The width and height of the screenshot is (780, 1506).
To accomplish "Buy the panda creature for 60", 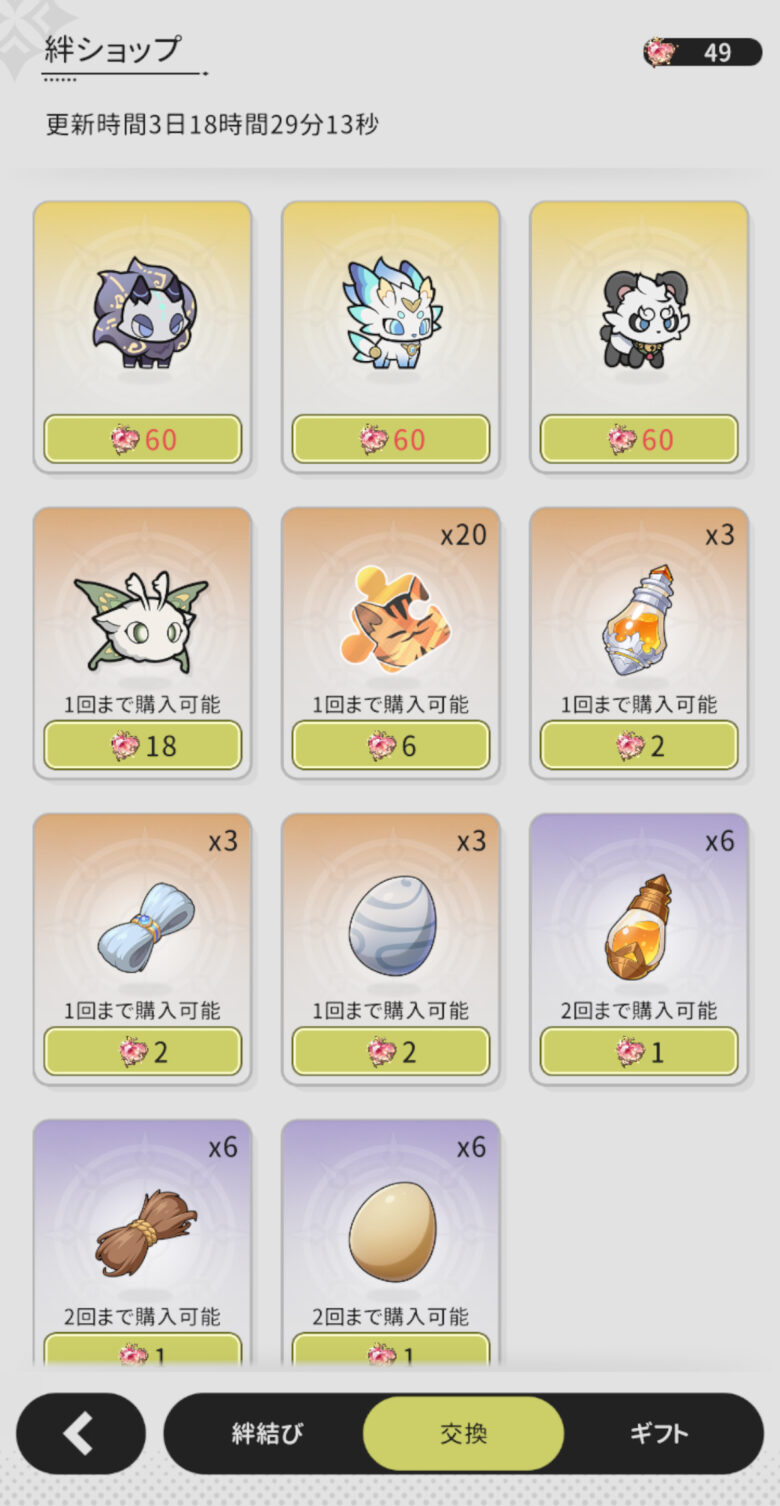I will pos(639,439).
